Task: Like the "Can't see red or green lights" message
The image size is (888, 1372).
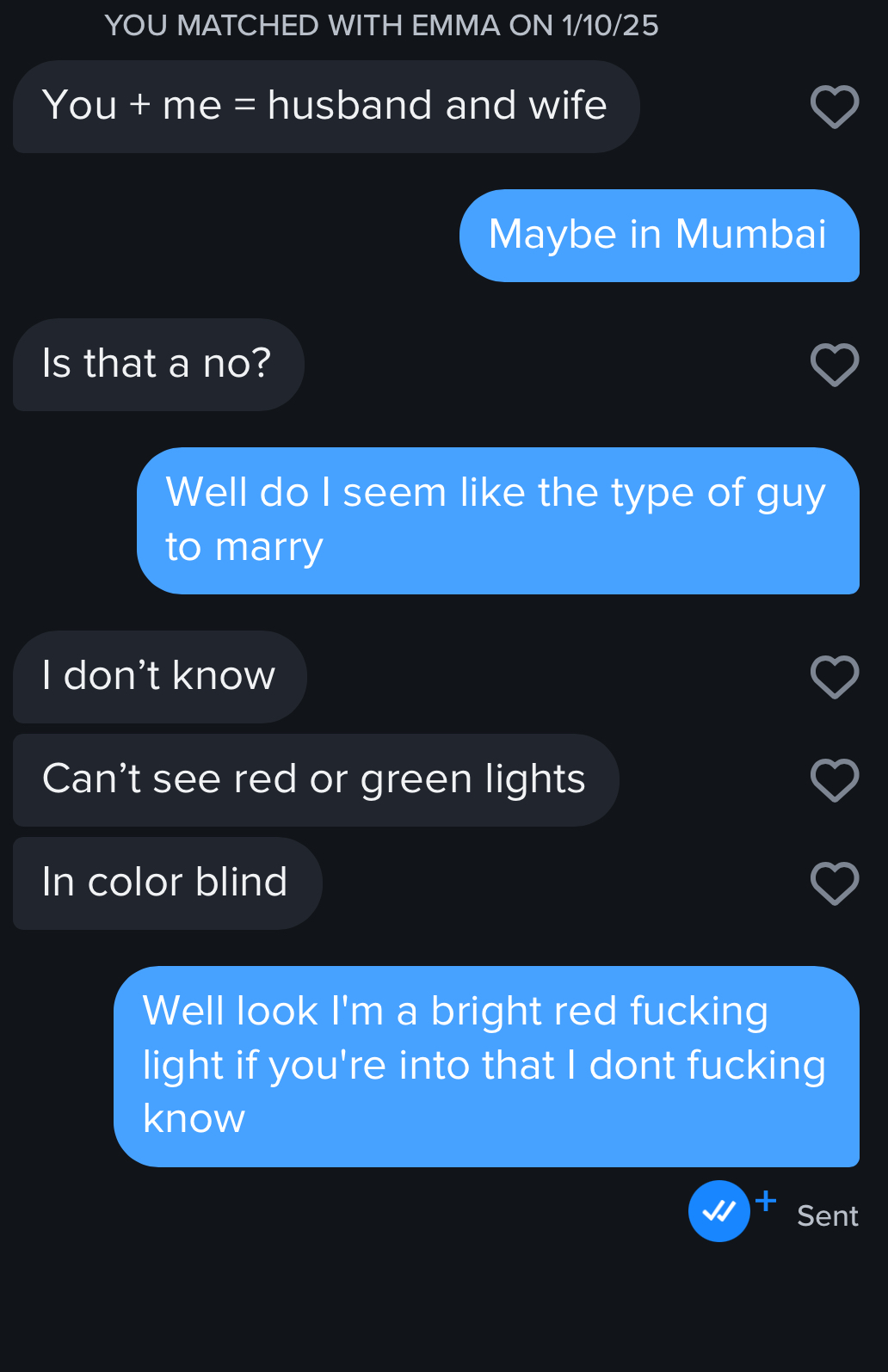Action: click(835, 780)
